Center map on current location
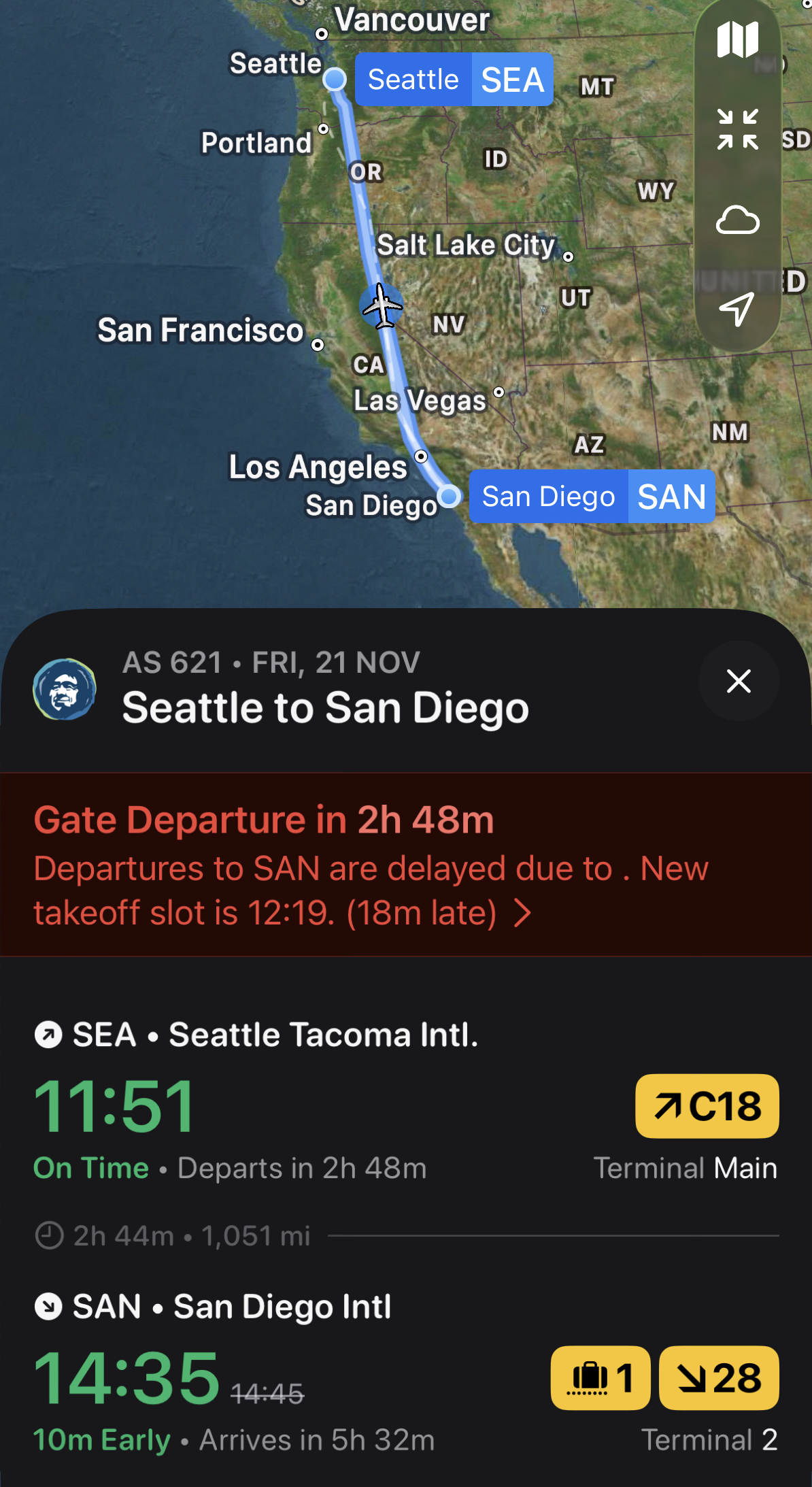Image resolution: width=812 pixels, height=1487 pixels. [737, 310]
